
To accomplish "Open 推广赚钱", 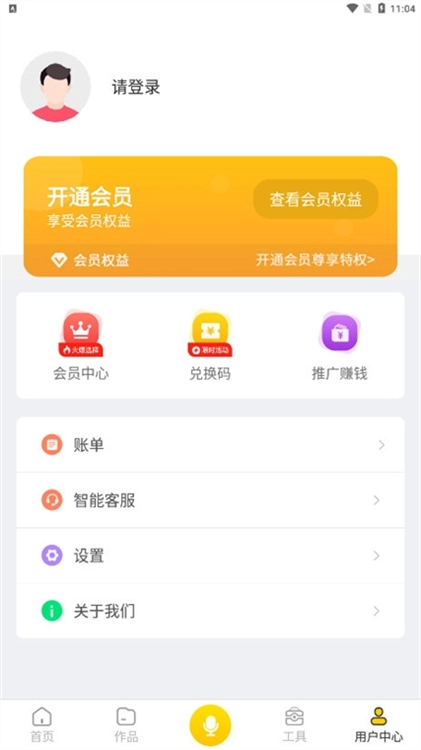I will tap(340, 347).
